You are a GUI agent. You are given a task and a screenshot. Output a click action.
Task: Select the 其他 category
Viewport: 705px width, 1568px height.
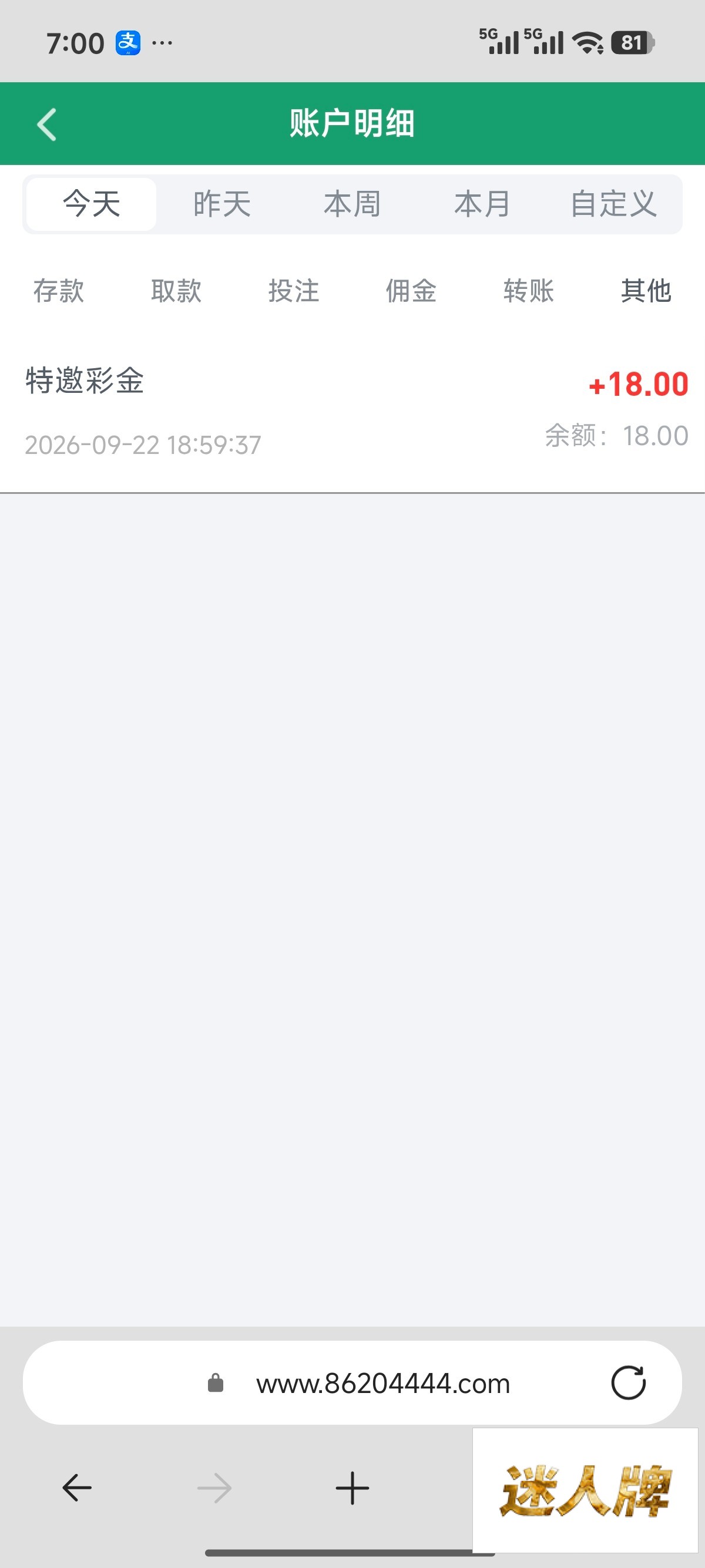[646, 290]
